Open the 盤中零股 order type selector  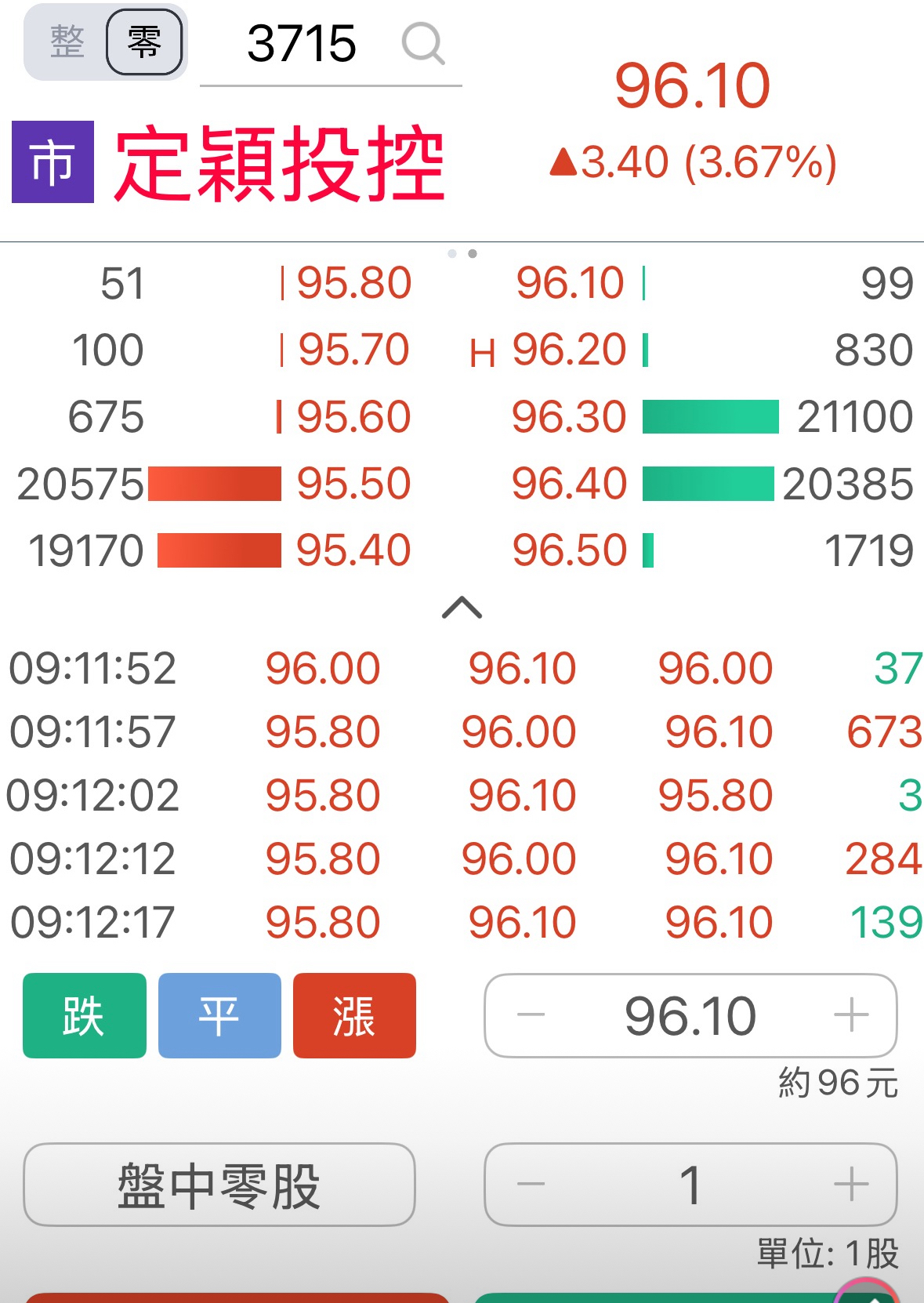click(x=219, y=1185)
